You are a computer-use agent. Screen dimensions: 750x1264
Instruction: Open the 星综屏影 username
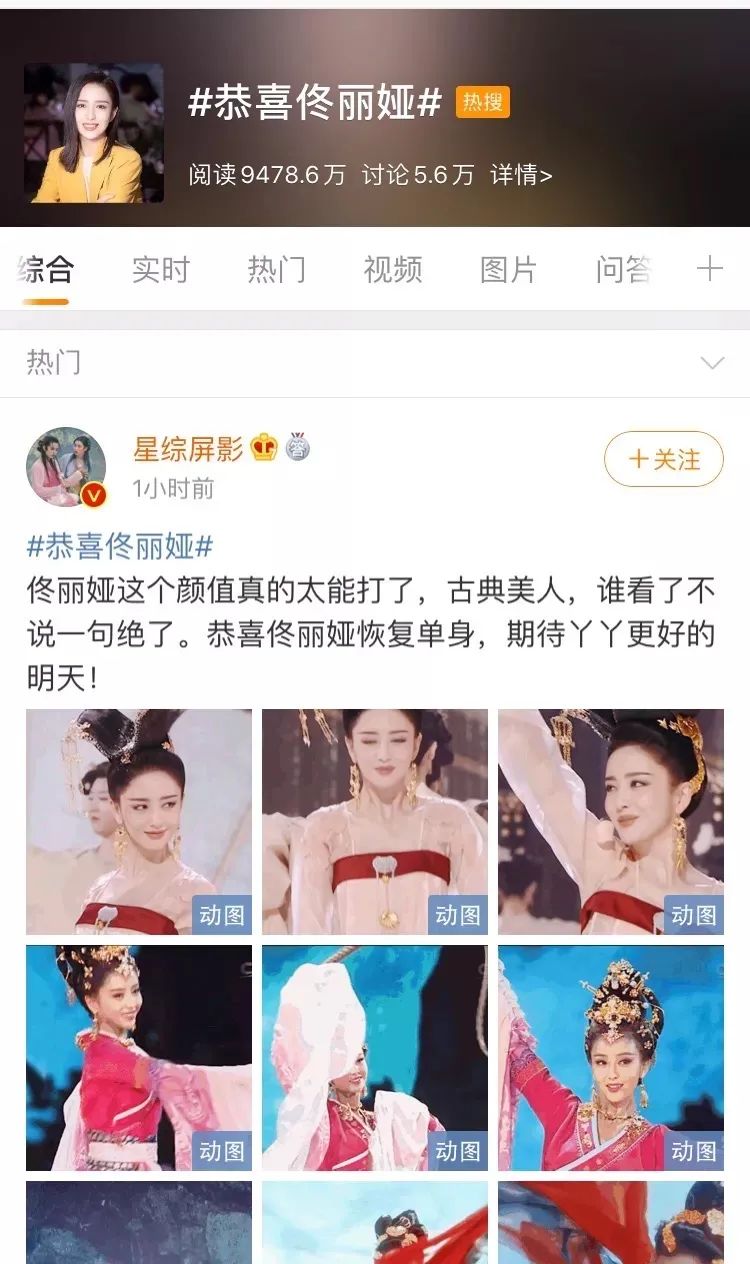coord(188,449)
